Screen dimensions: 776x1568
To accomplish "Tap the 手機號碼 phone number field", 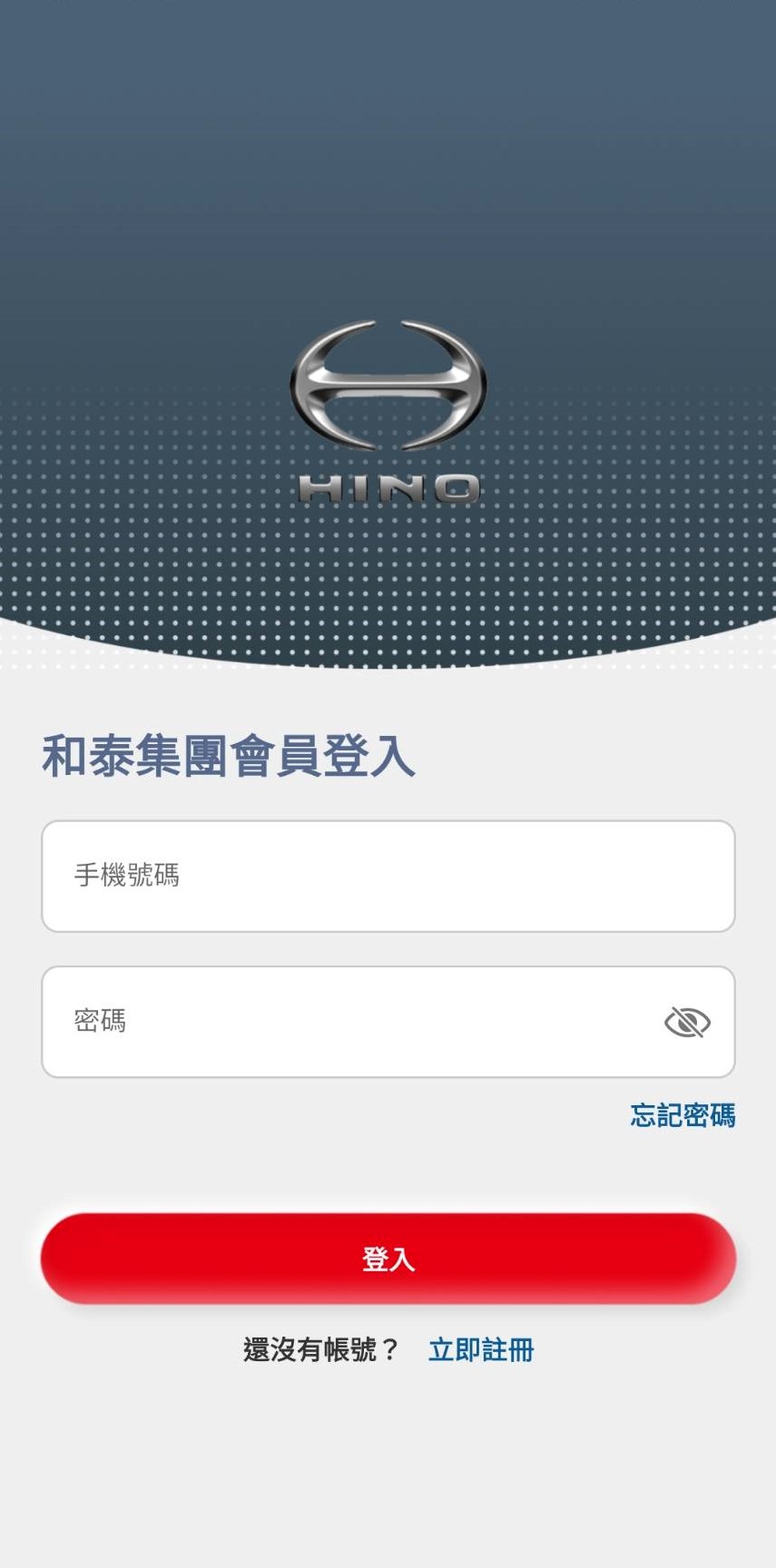I will click(388, 876).
